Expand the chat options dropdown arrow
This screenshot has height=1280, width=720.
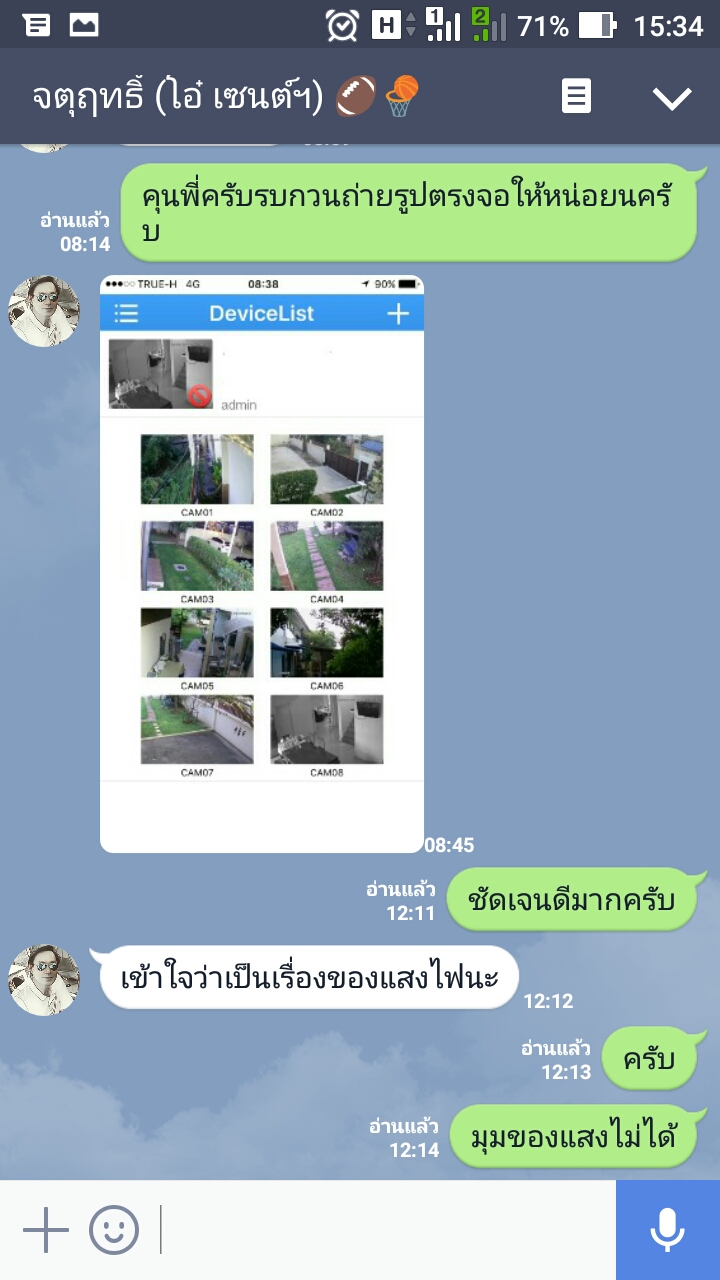(672, 97)
